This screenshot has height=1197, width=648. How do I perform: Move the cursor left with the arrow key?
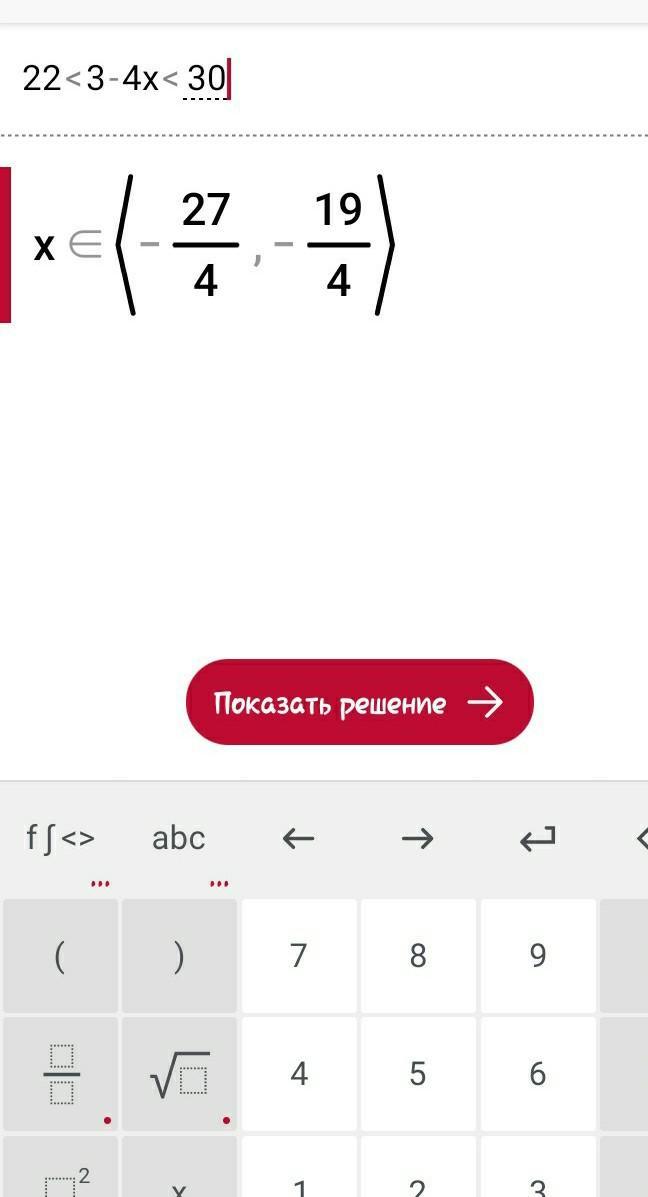(298, 838)
